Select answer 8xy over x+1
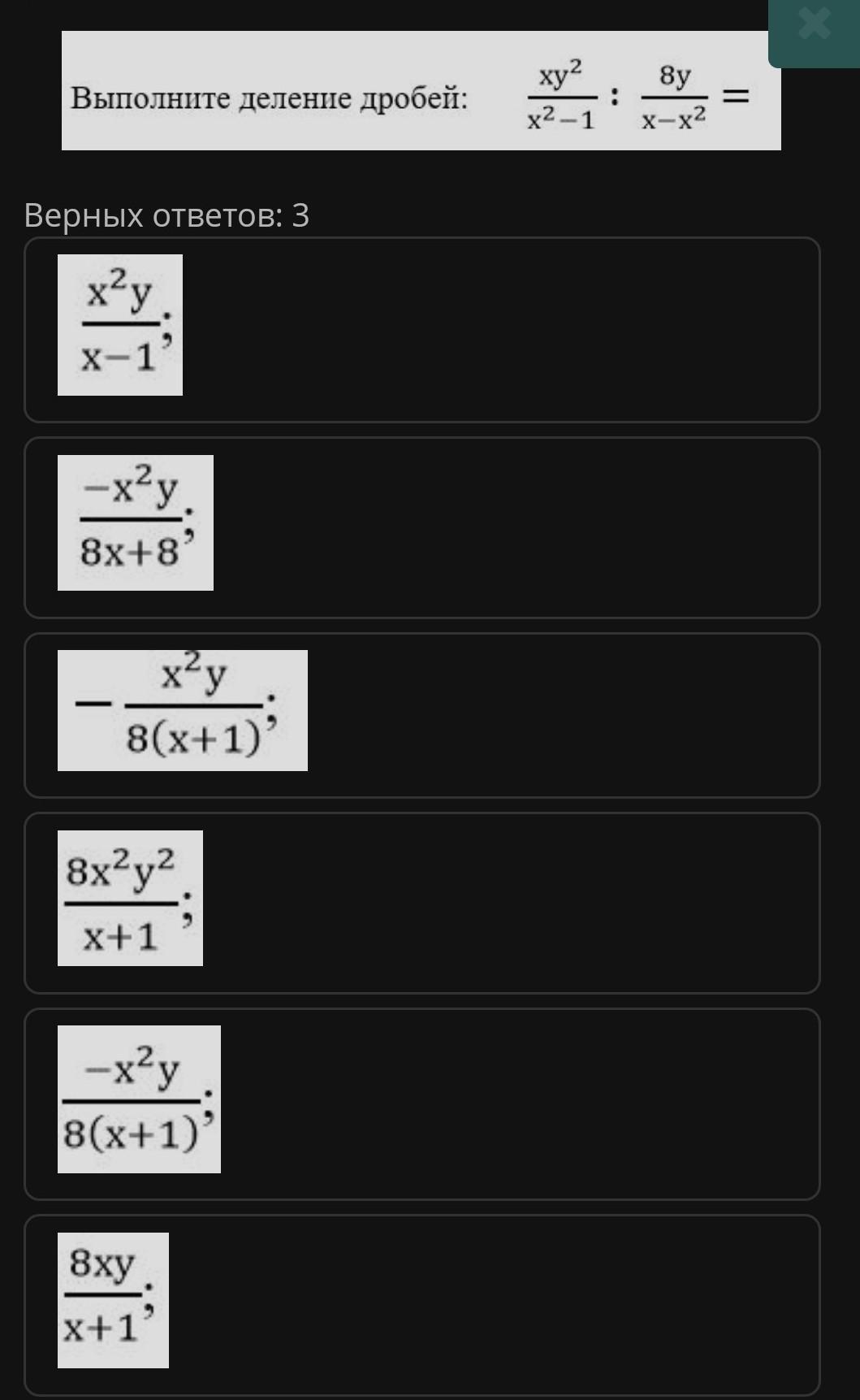 422,1305
